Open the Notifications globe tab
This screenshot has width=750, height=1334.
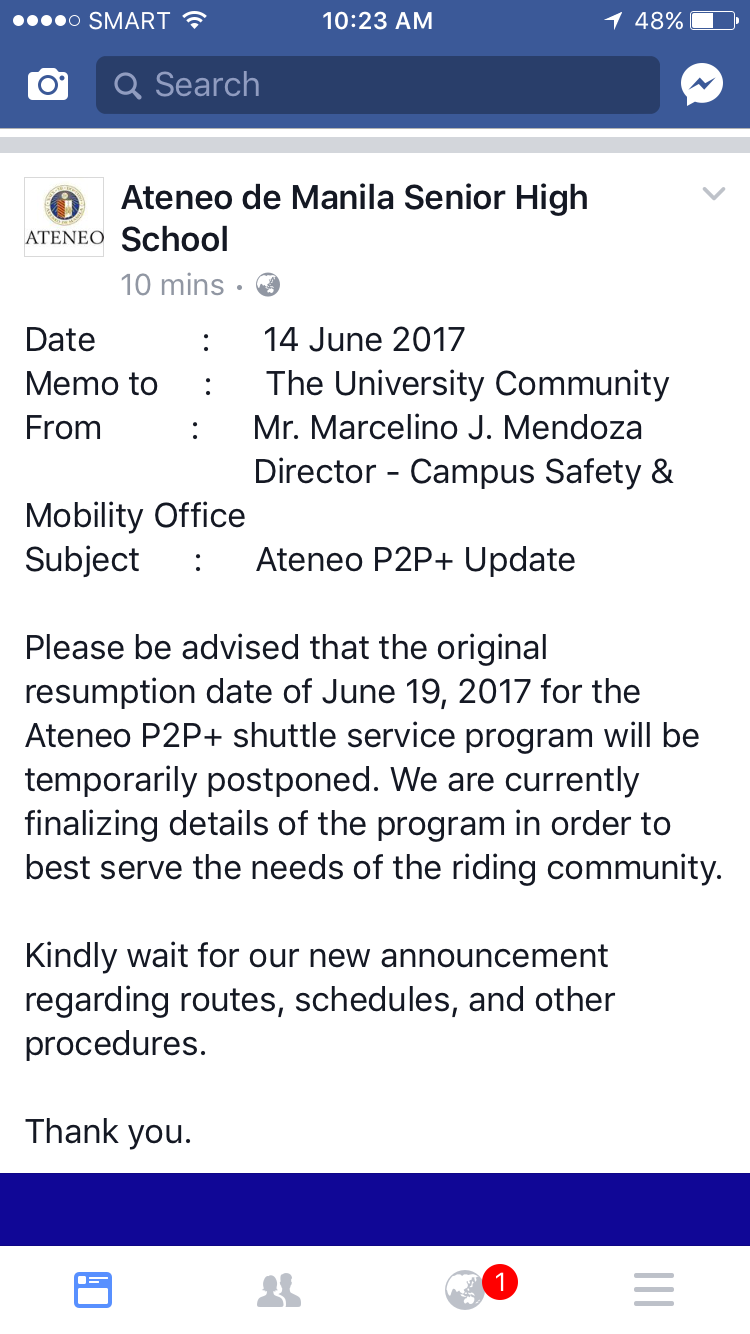point(466,1290)
